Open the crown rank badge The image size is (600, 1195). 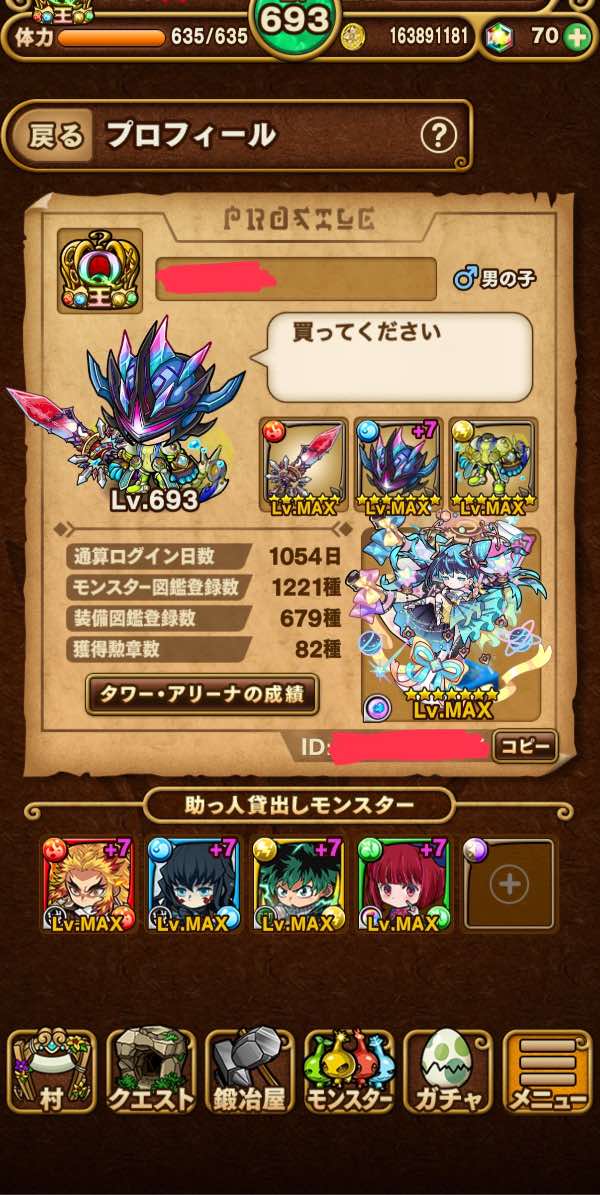[x=100, y=270]
